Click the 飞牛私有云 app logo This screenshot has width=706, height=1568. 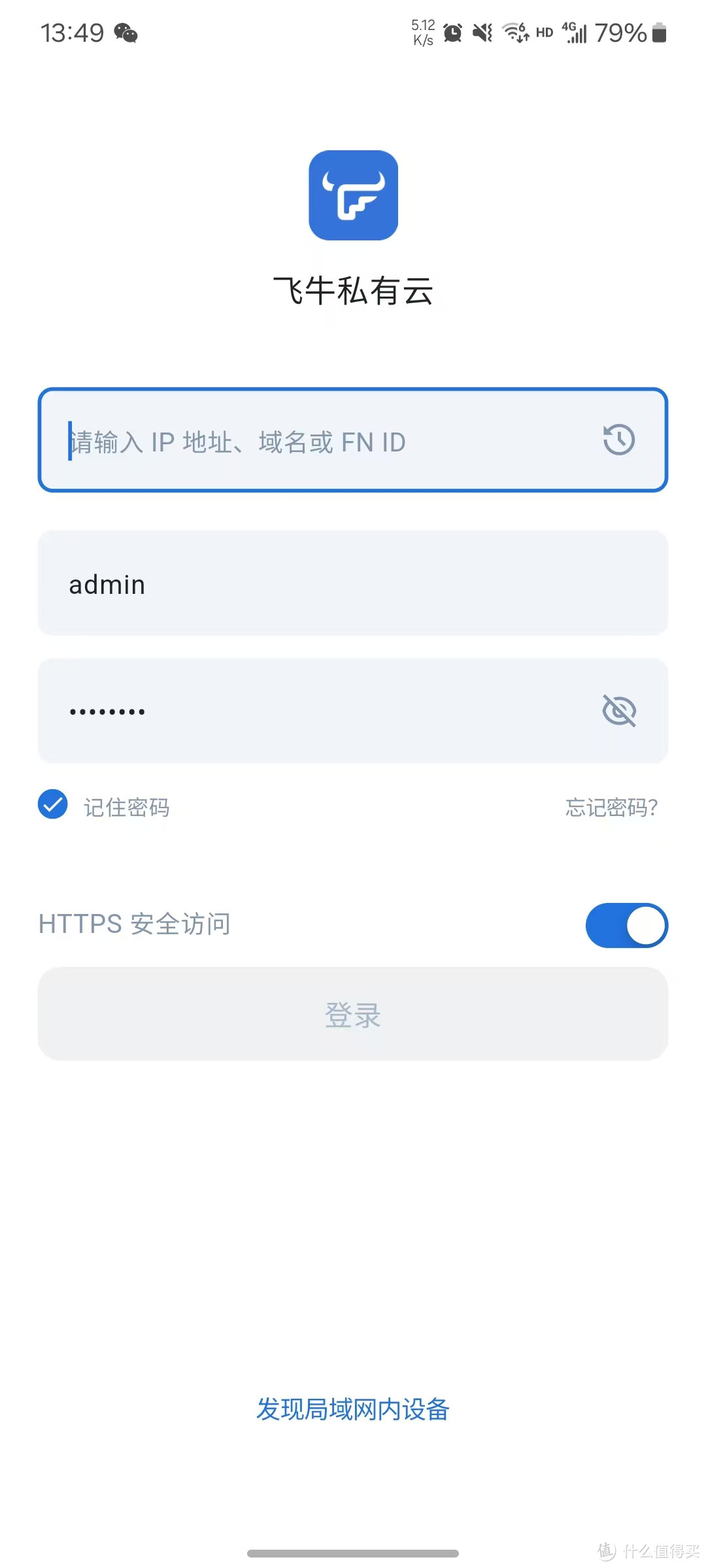353,196
